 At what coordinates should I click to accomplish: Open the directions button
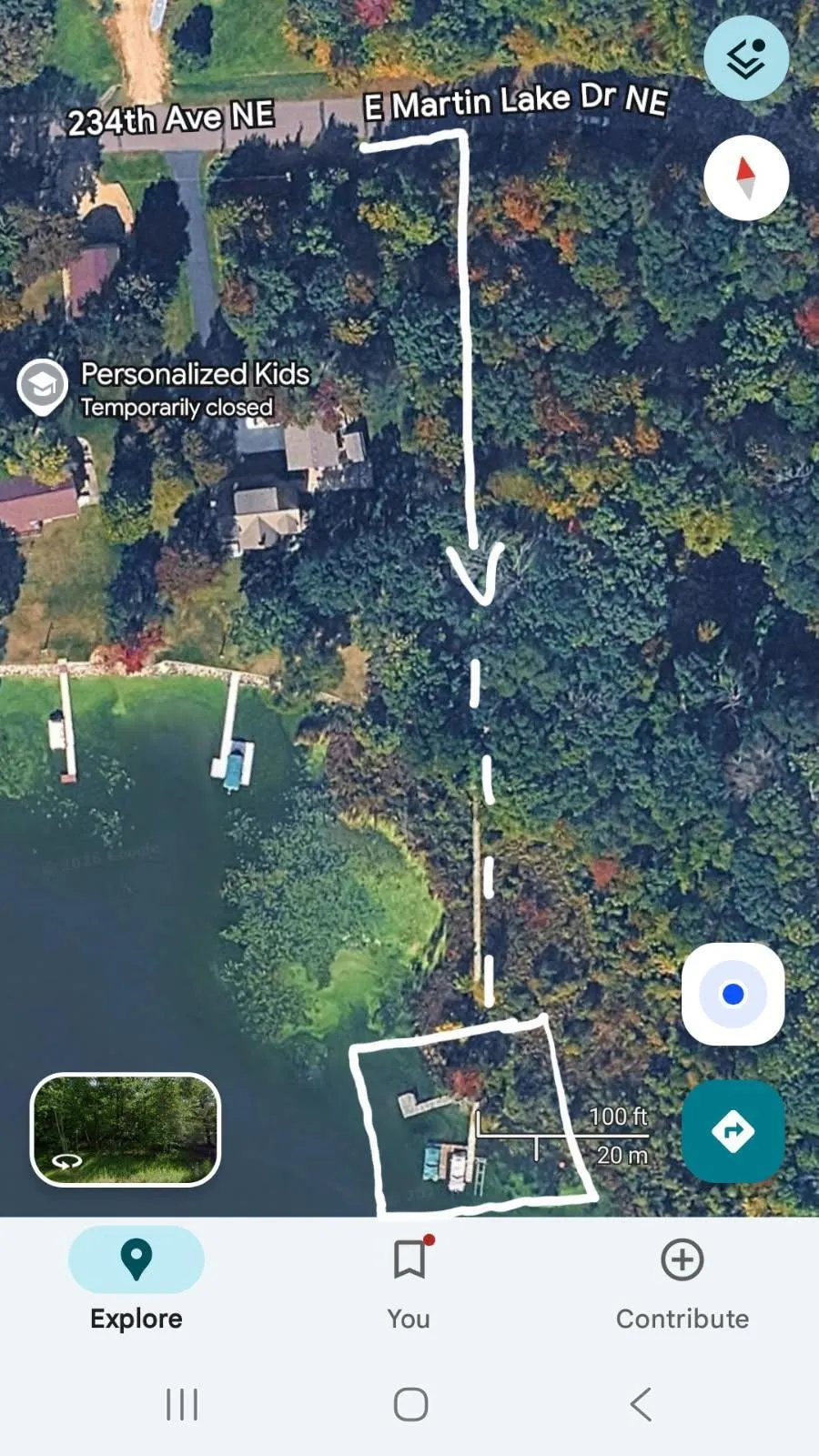pos(733,1131)
